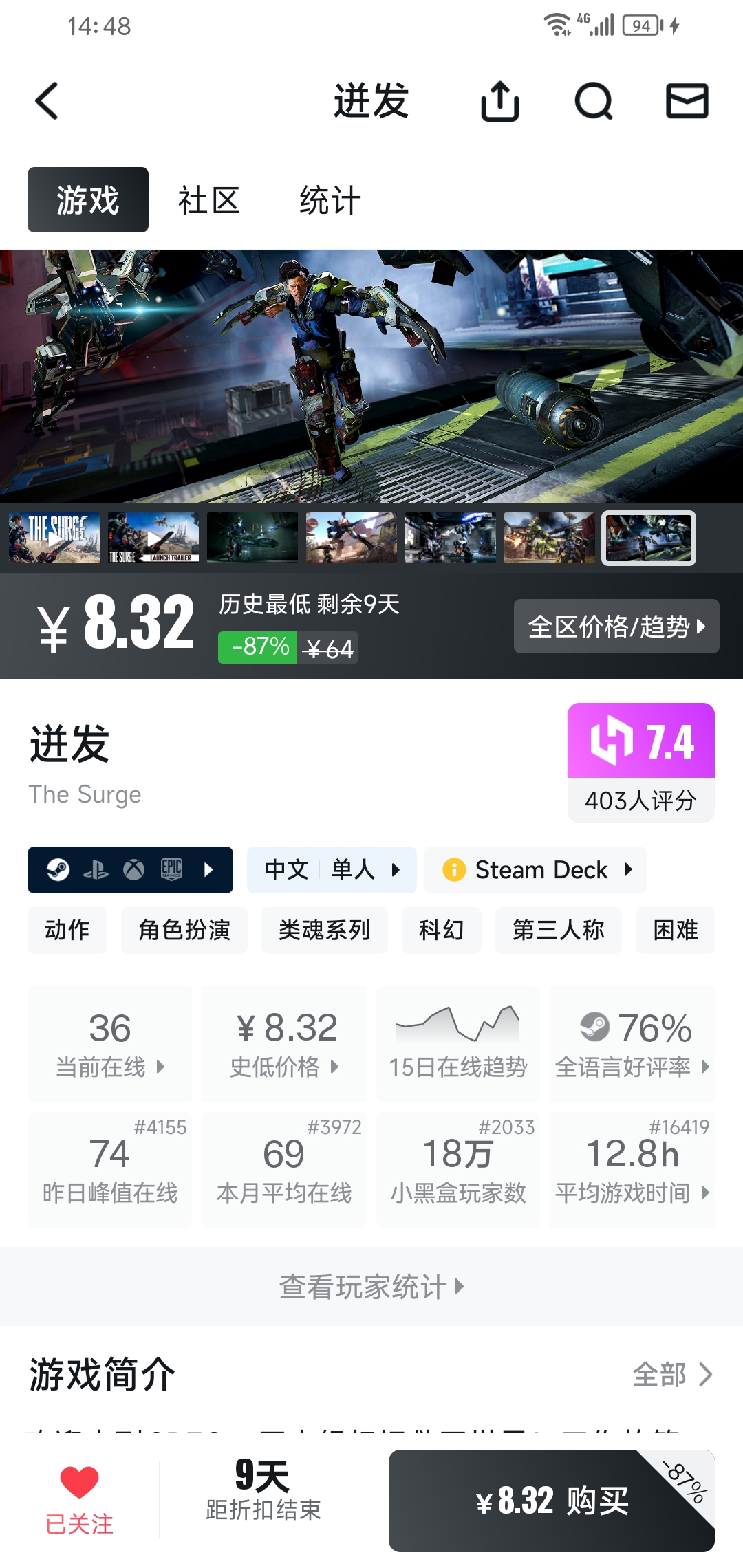Open the 7.4 rating score card
This screenshot has height=1568, width=743.
(x=640, y=762)
